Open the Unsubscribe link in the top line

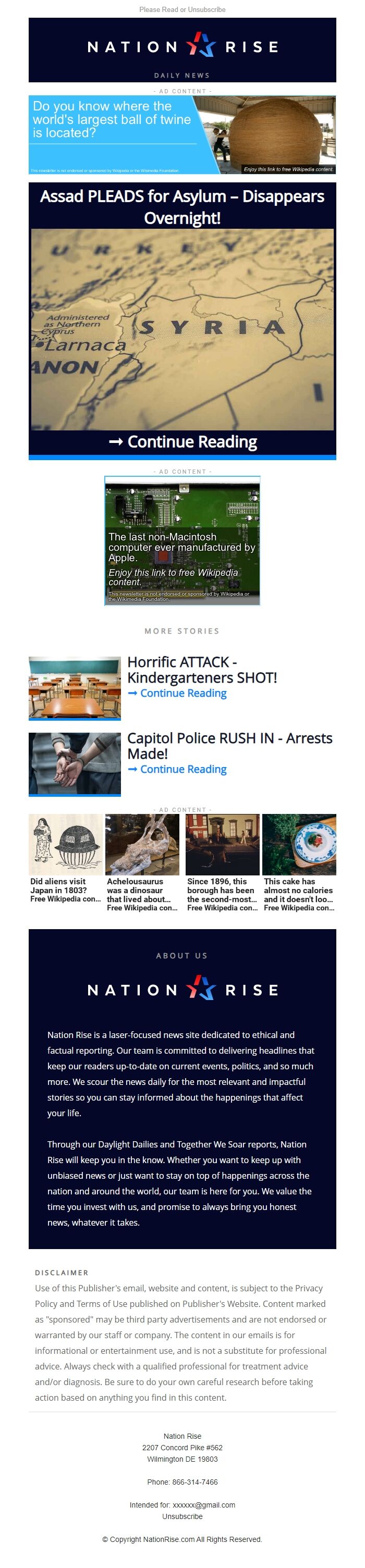[206, 10]
